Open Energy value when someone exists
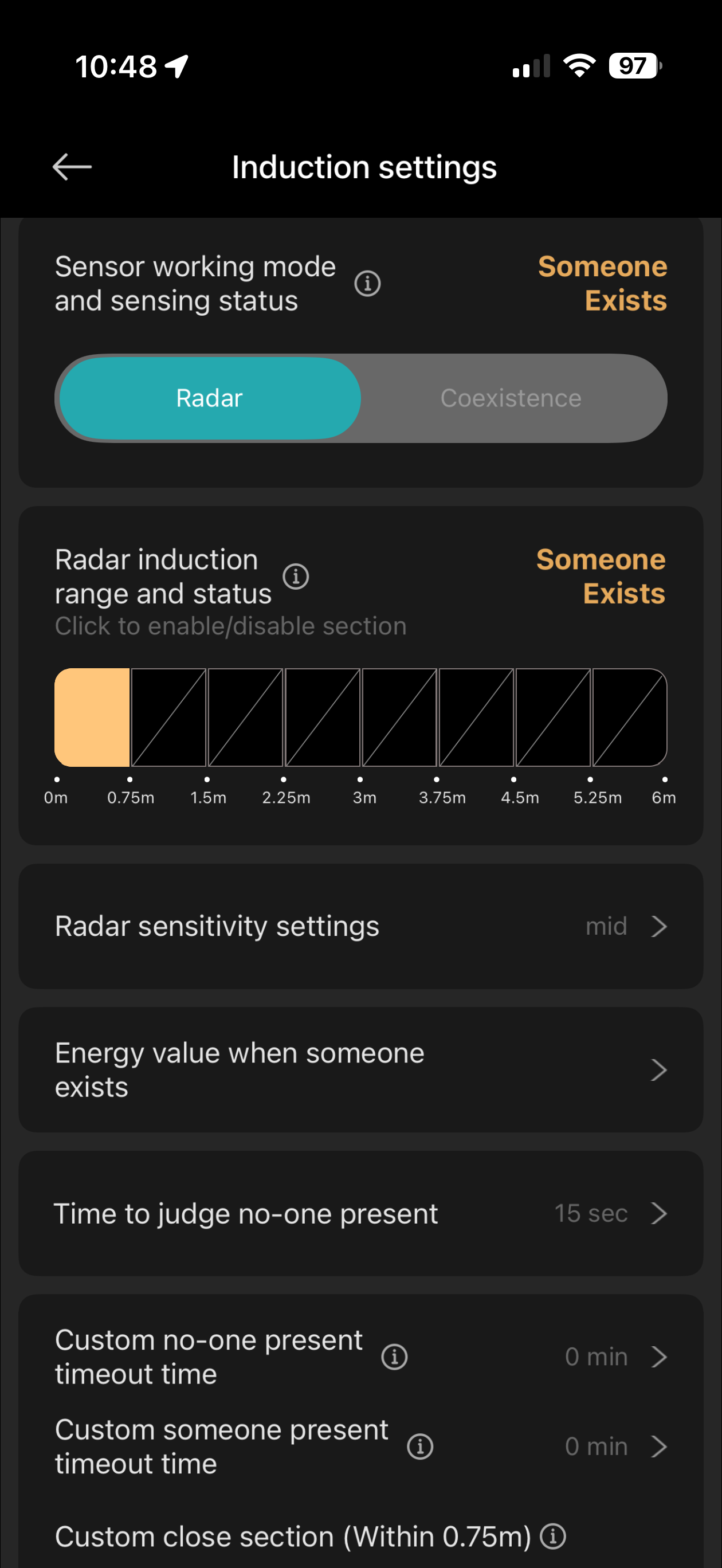This screenshot has height=1568, width=722. (360, 1069)
